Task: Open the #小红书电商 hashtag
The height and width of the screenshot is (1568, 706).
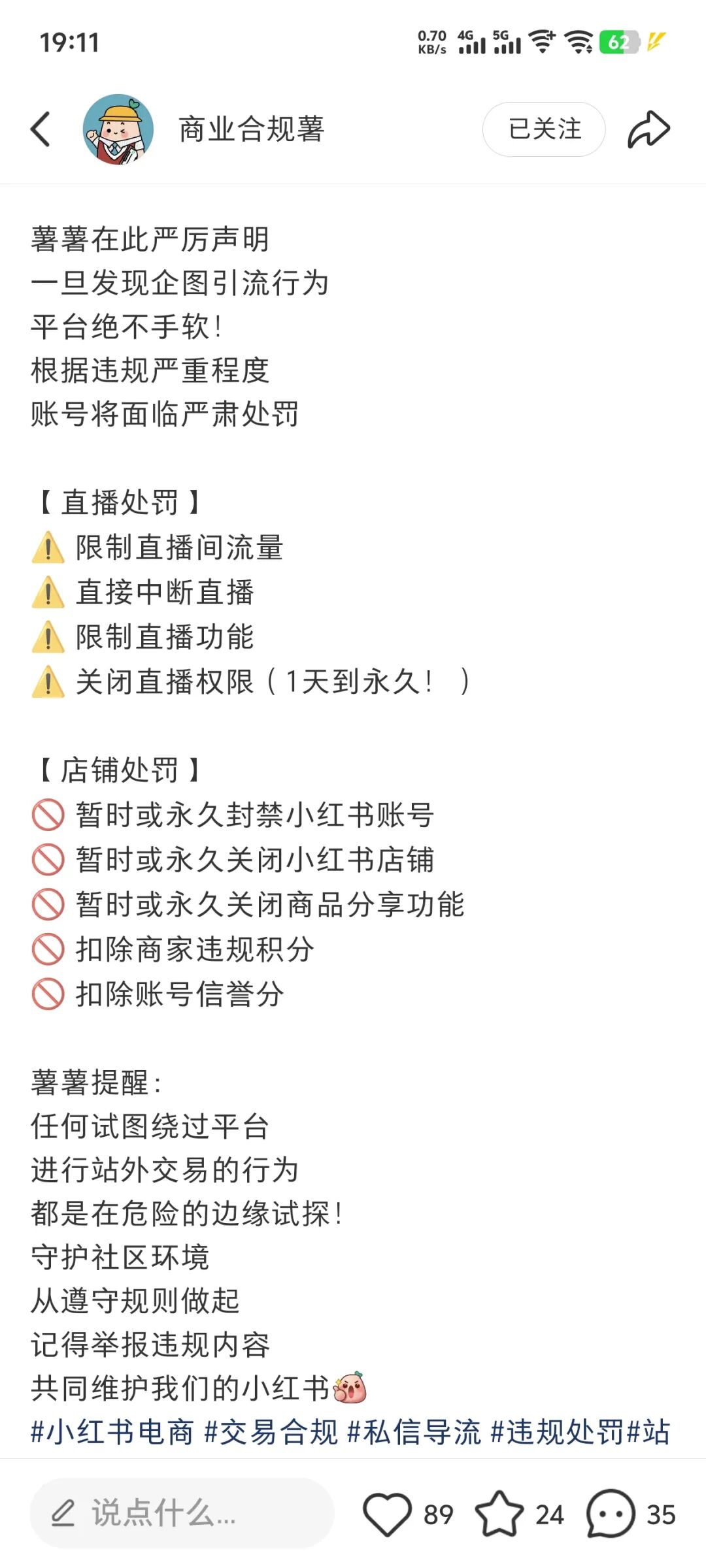Action: coord(112,1432)
